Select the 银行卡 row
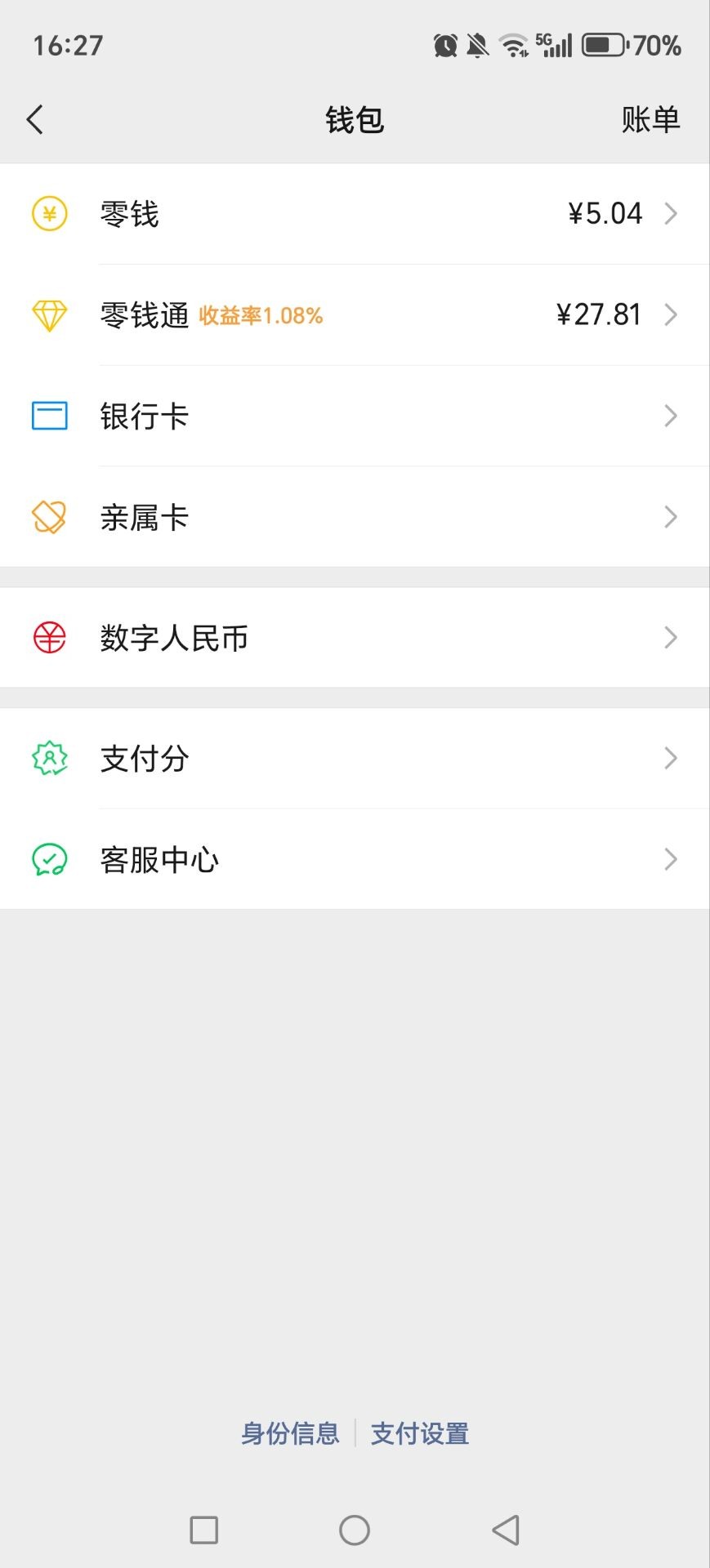The image size is (710, 1568). [x=355, y=416]
